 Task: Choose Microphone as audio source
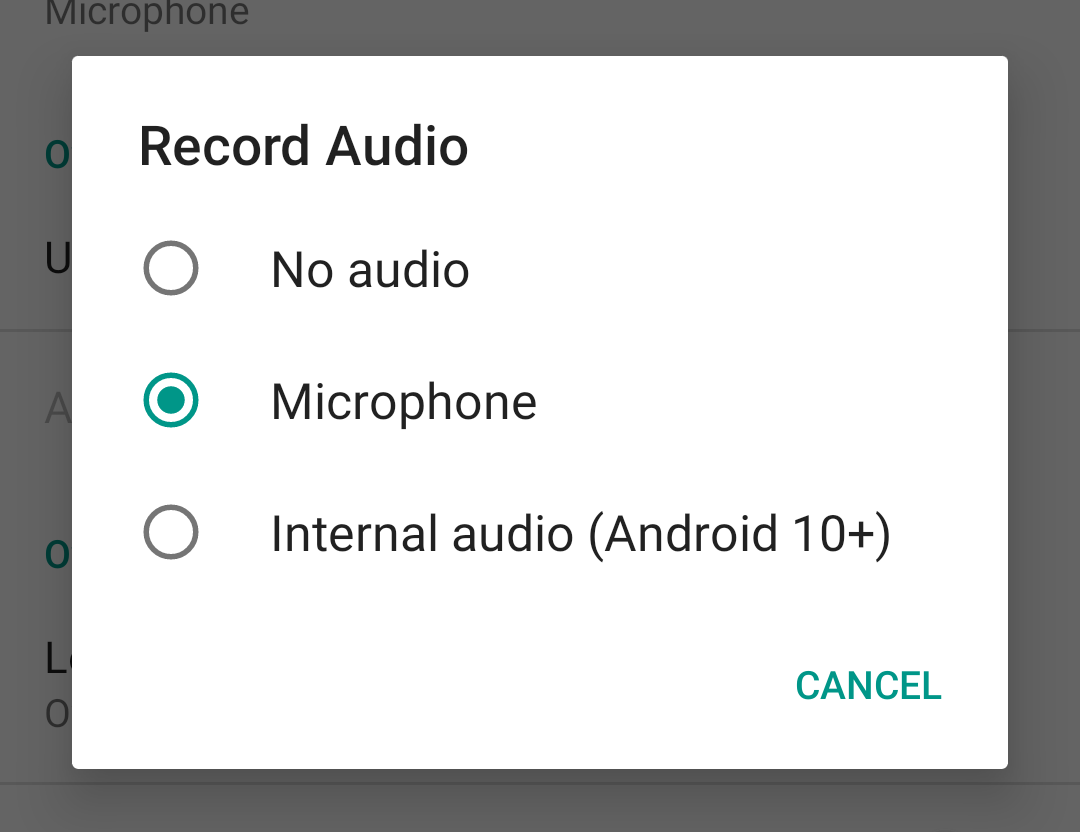pyautogui.click(x=171, y=401)
